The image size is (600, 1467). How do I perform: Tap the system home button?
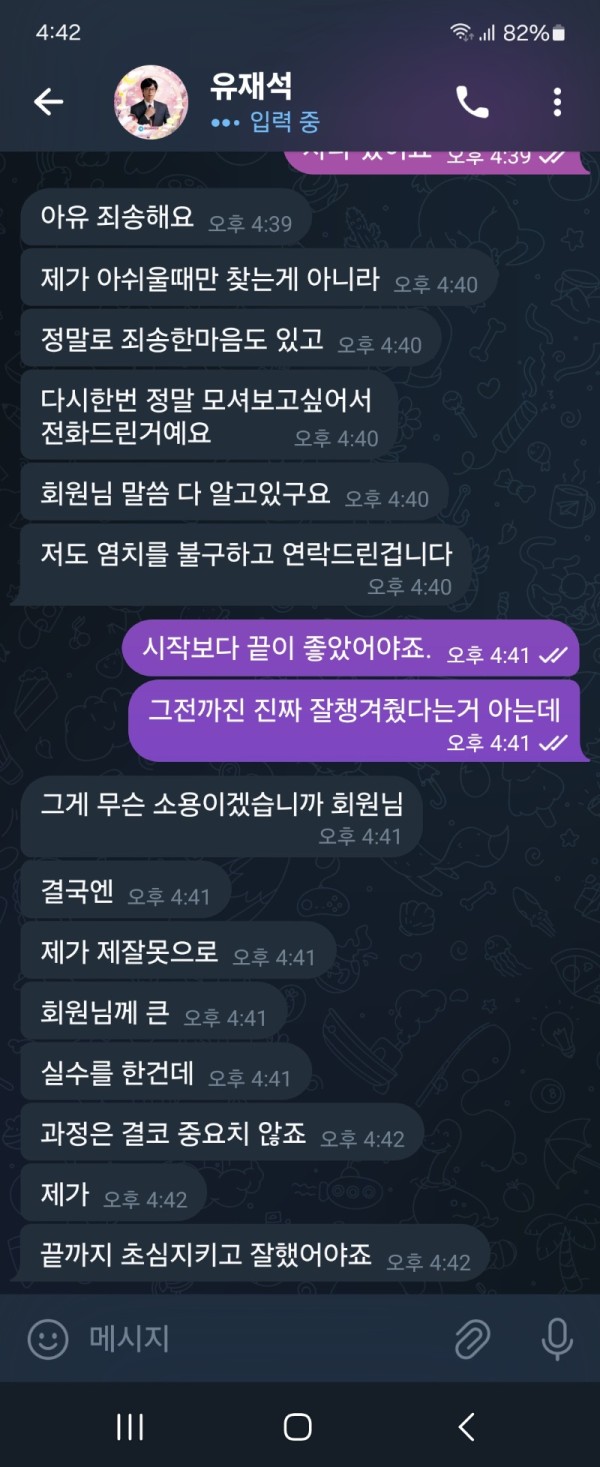(x=298, y=1426)
